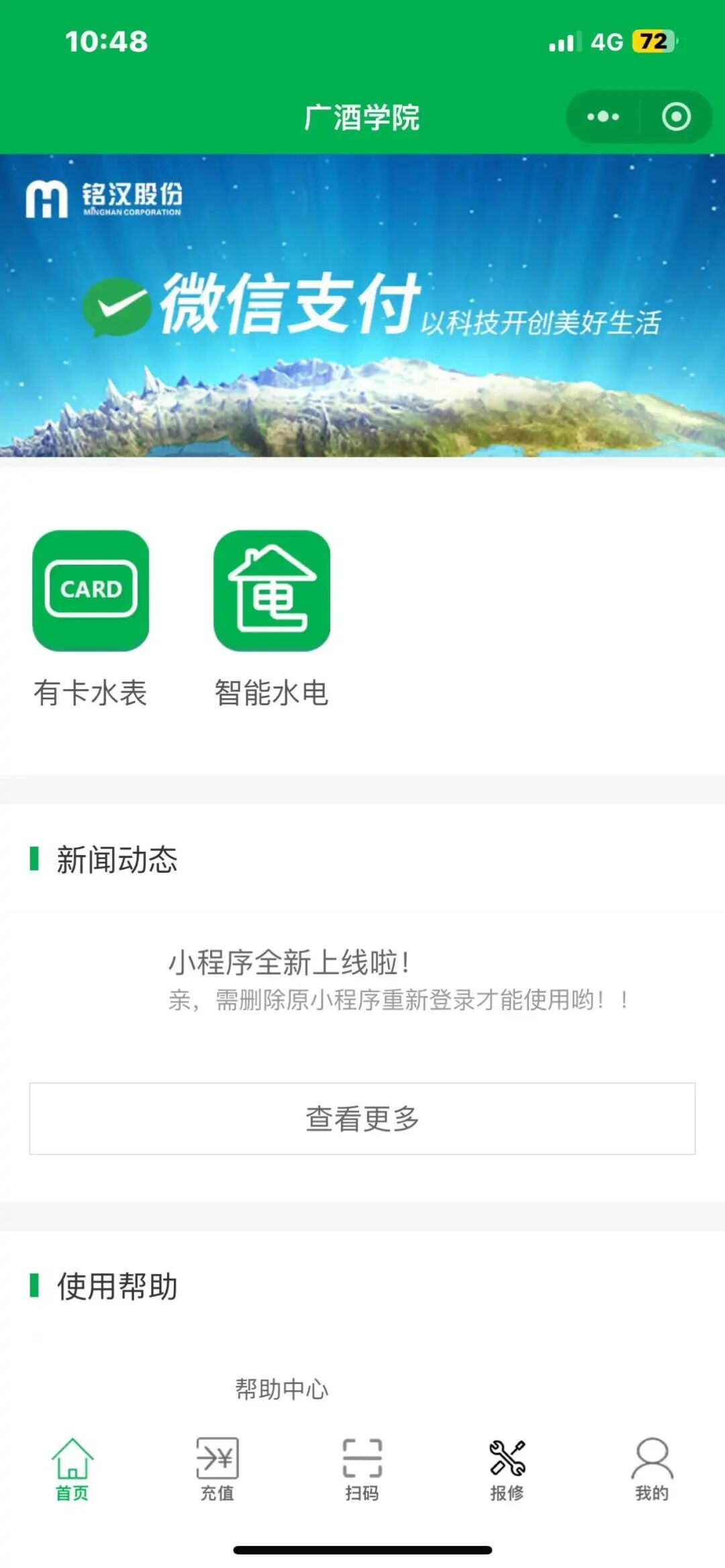The width and height of the screenshot is (725, 1568).
Task: Open the 扫码 scan tab
Action: point(362,1470)
